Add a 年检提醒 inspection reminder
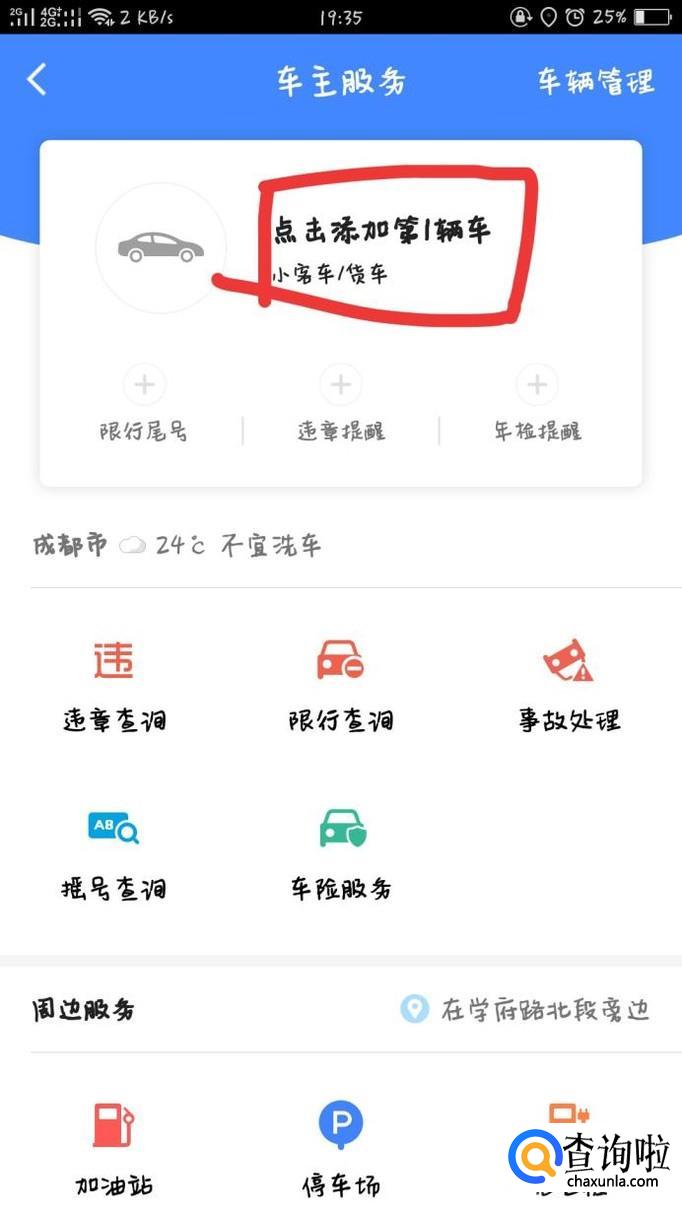Image resolution: width=682 pixels, height=1212 pixels. point(537,384)
